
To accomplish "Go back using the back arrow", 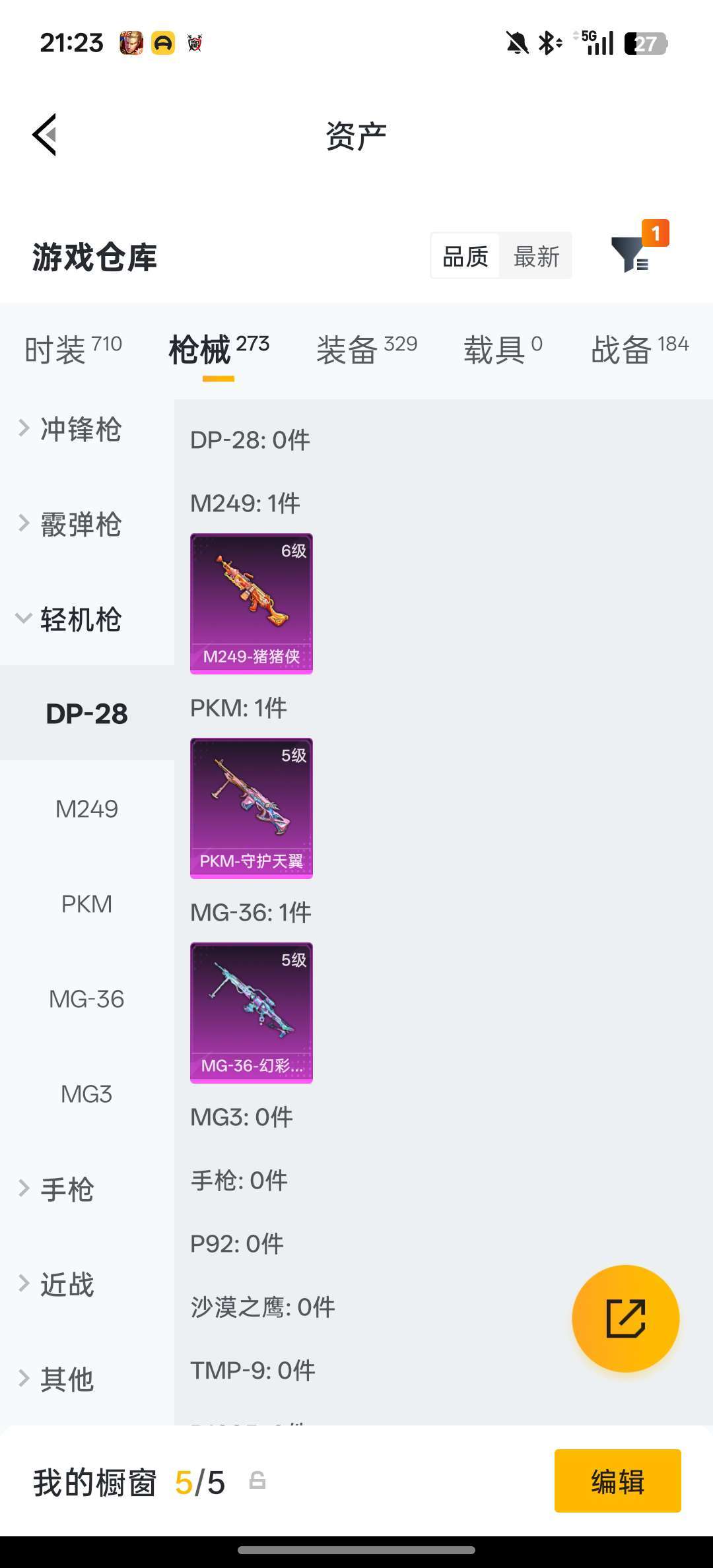I will coord(45,135).
